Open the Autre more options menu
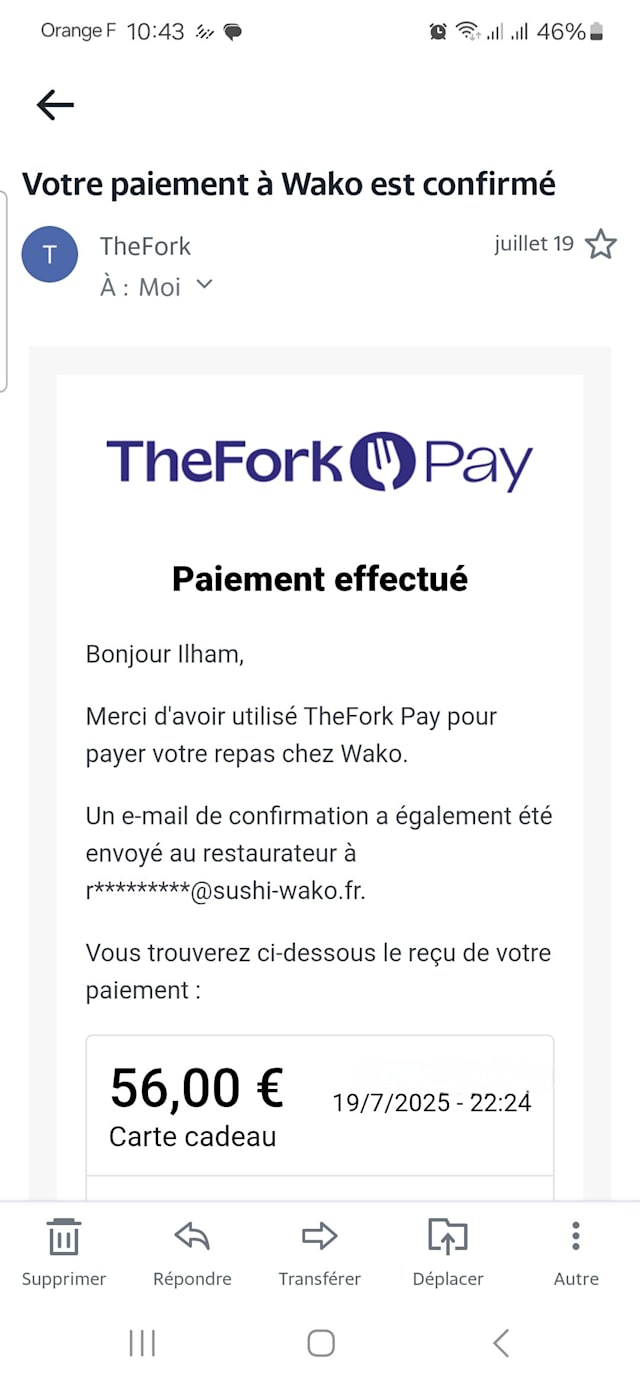 click(576, 1250)
